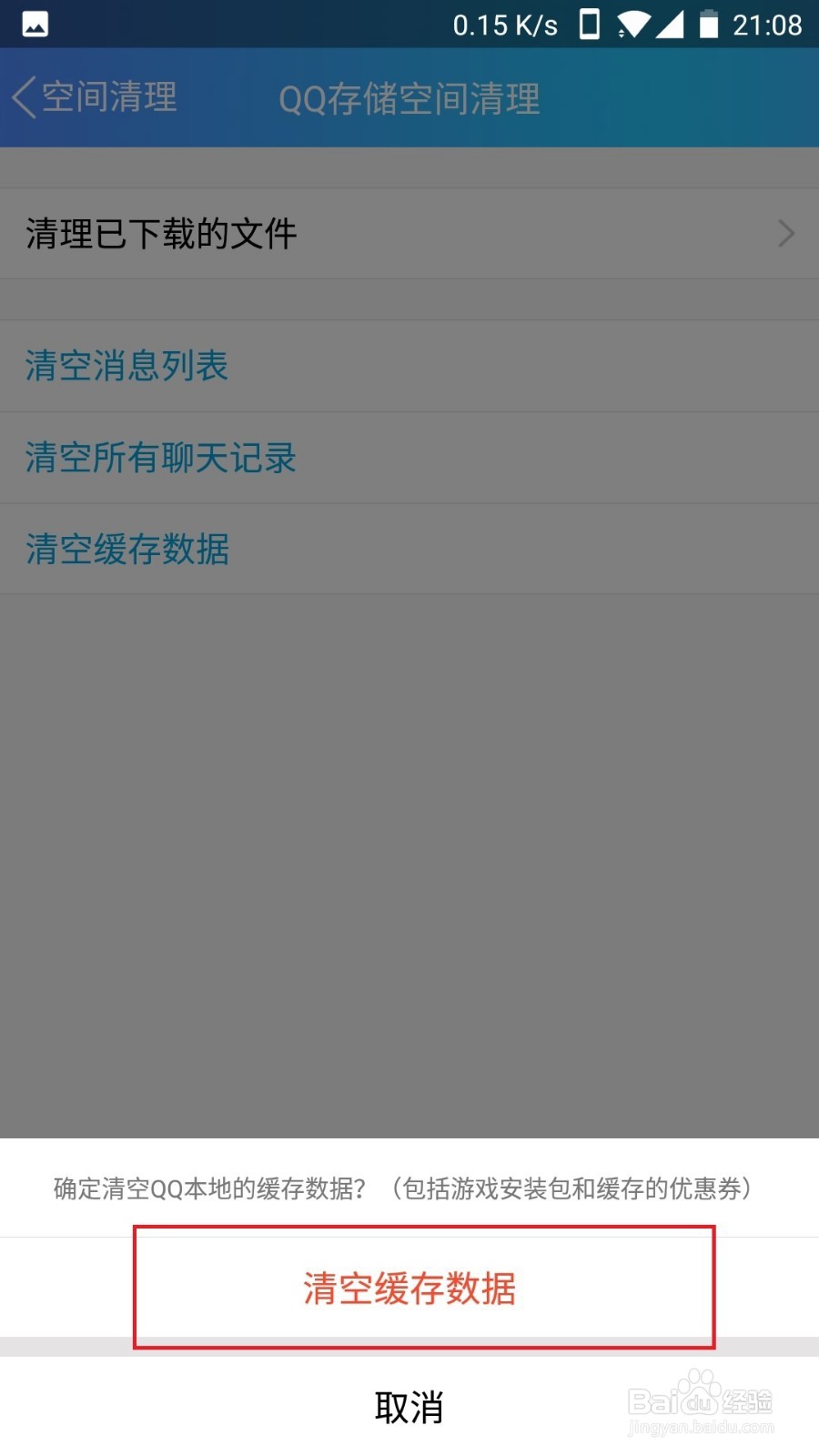Expand 清理已下载的文件 via its chevron
The width and height of the screenshot is (819, 1456).
click(x=784, y=234)
